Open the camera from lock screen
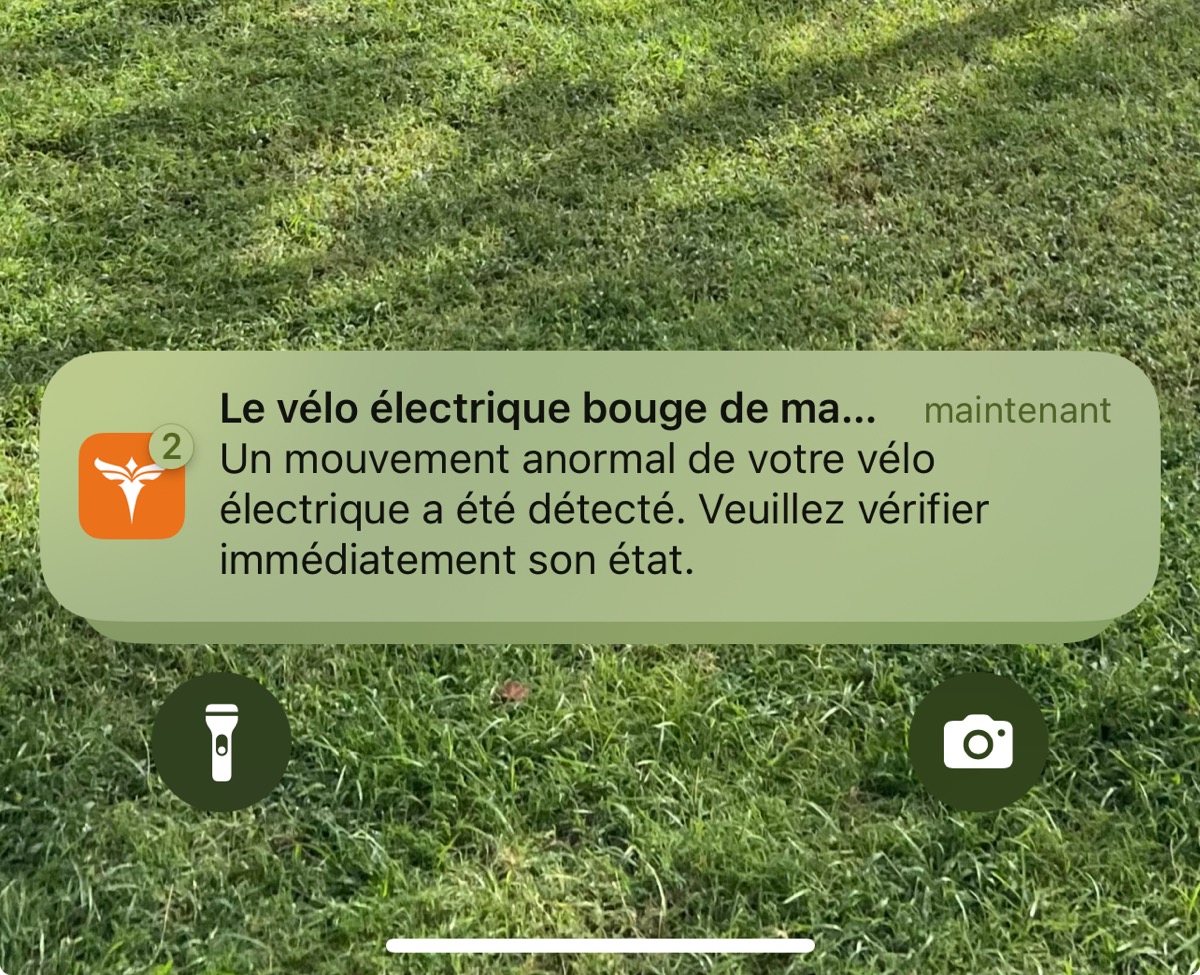The image size is (1200, 975). pos(978,741)
